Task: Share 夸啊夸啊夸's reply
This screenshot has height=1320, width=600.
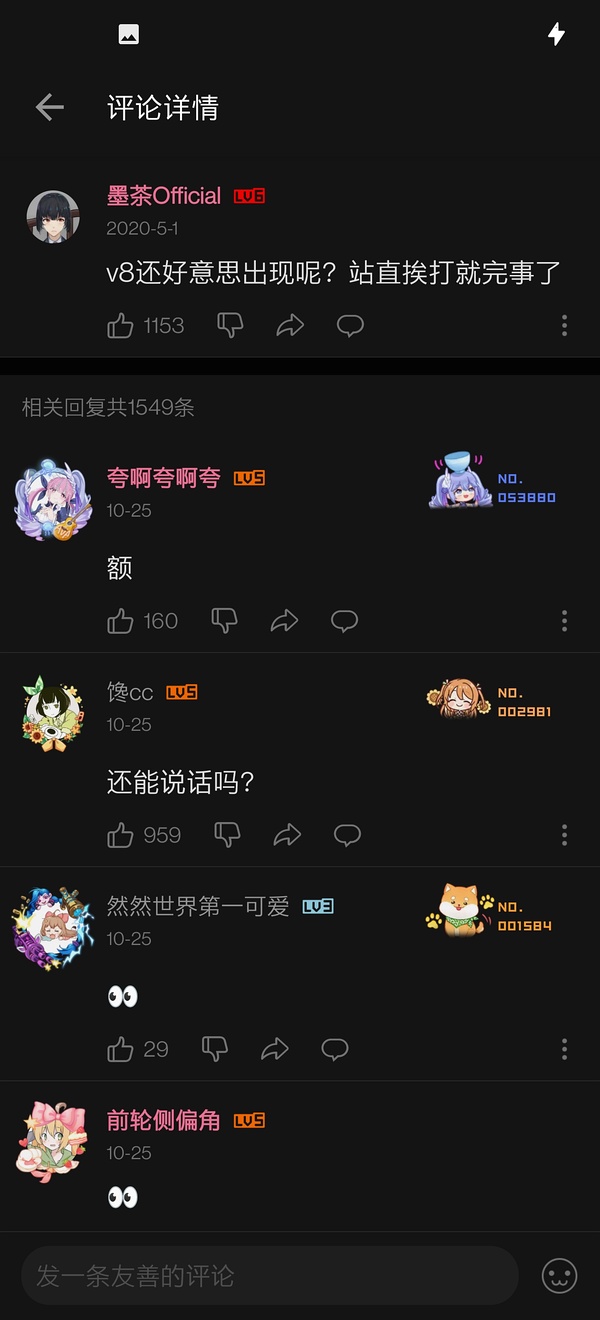Action: pyautogui.click(x=285, y=621)
